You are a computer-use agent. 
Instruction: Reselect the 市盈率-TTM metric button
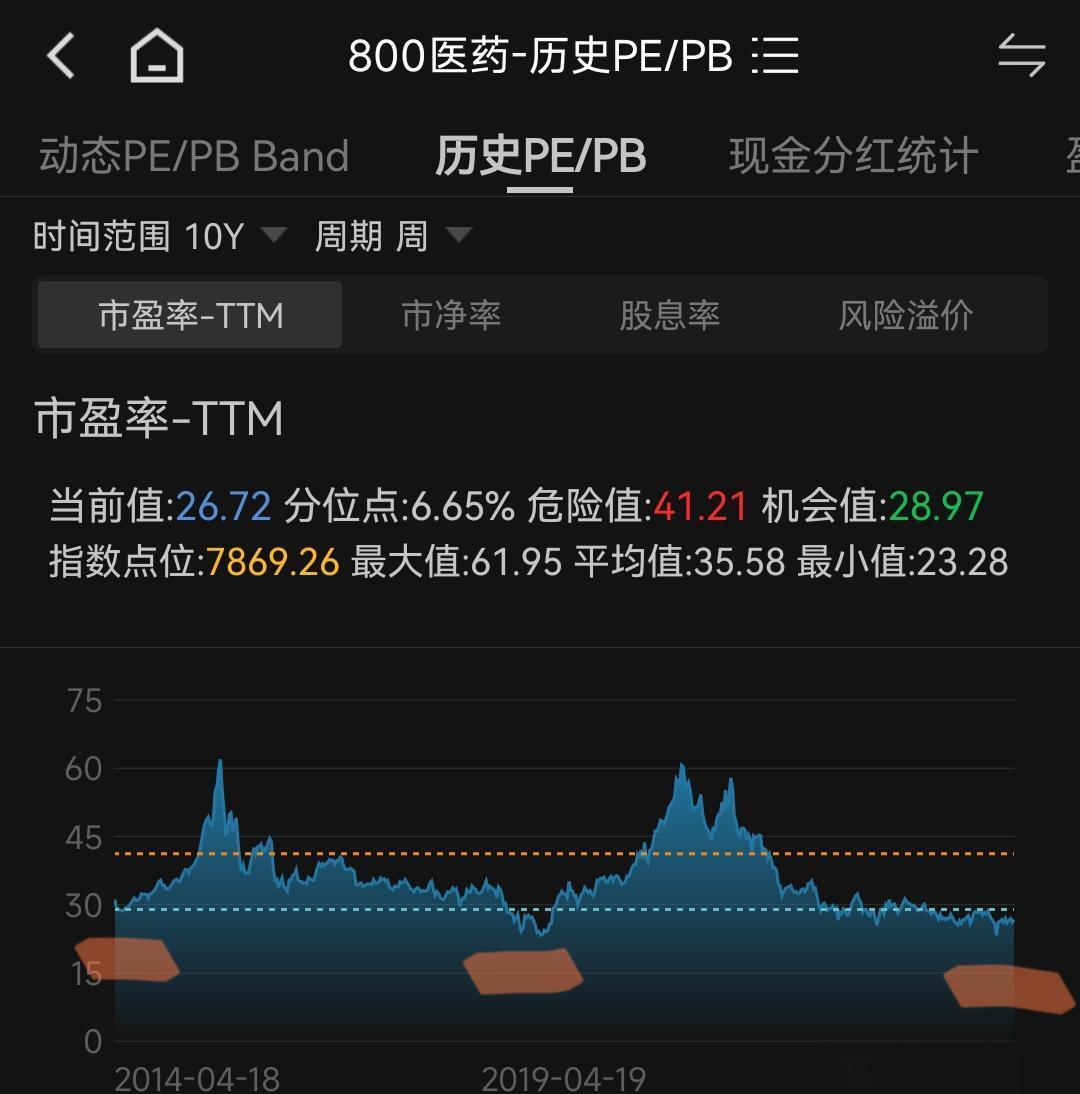(x=190, y=315)
